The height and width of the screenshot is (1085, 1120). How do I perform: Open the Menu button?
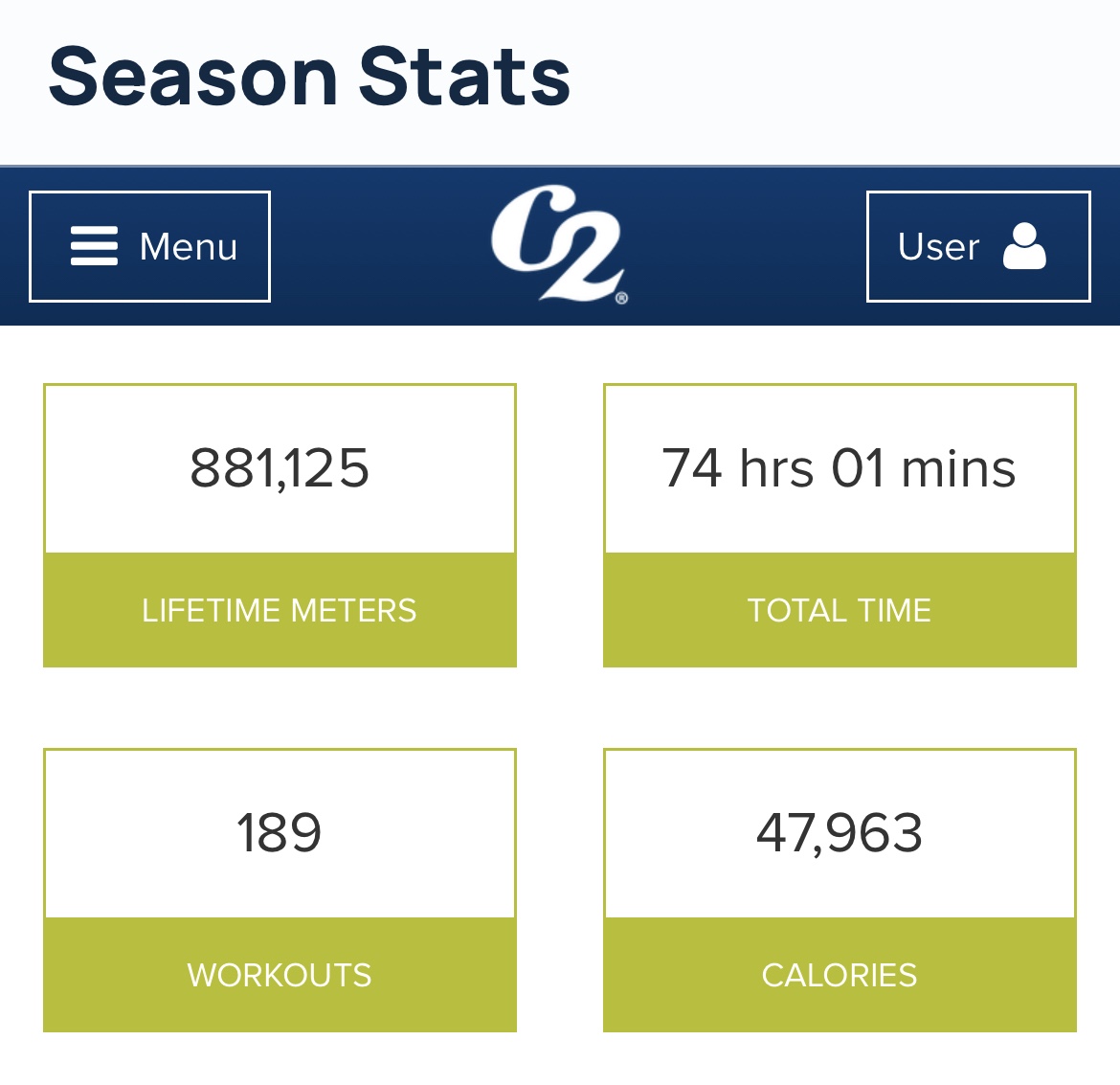click(x=150, y=247)
